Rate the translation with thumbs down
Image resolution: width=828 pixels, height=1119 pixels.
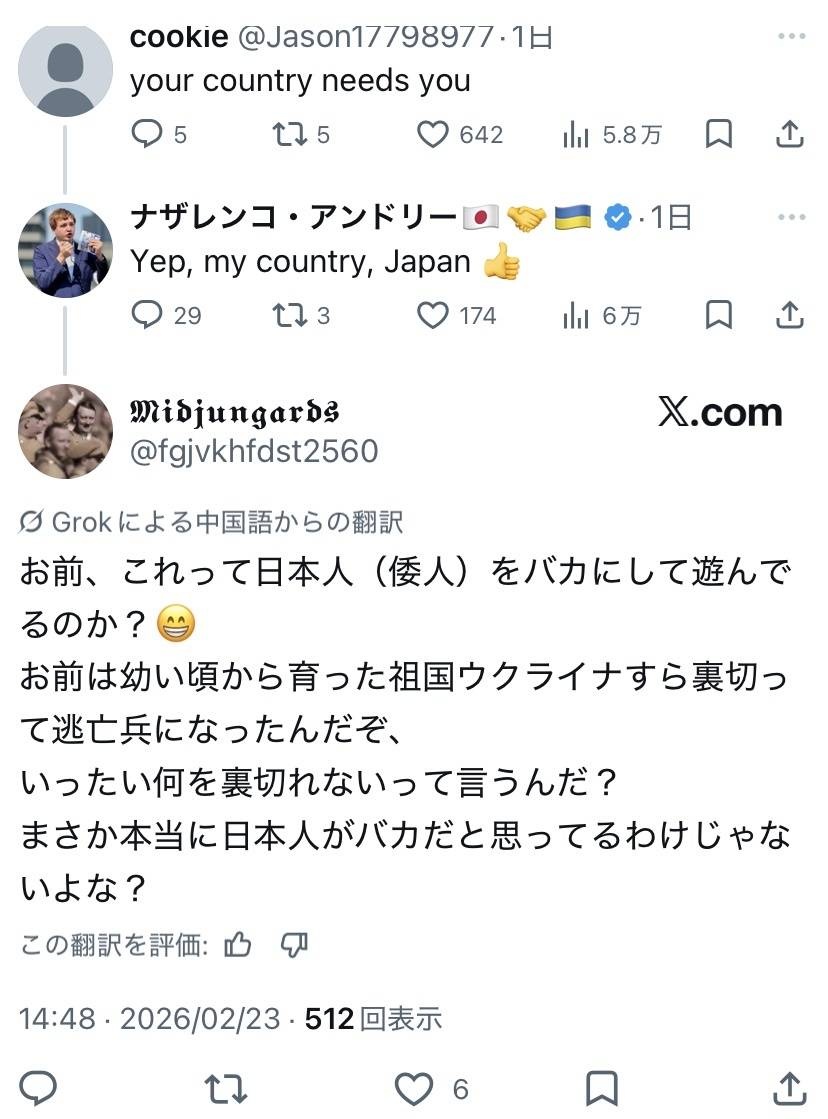pyautogui.click(x=293, y=944)
